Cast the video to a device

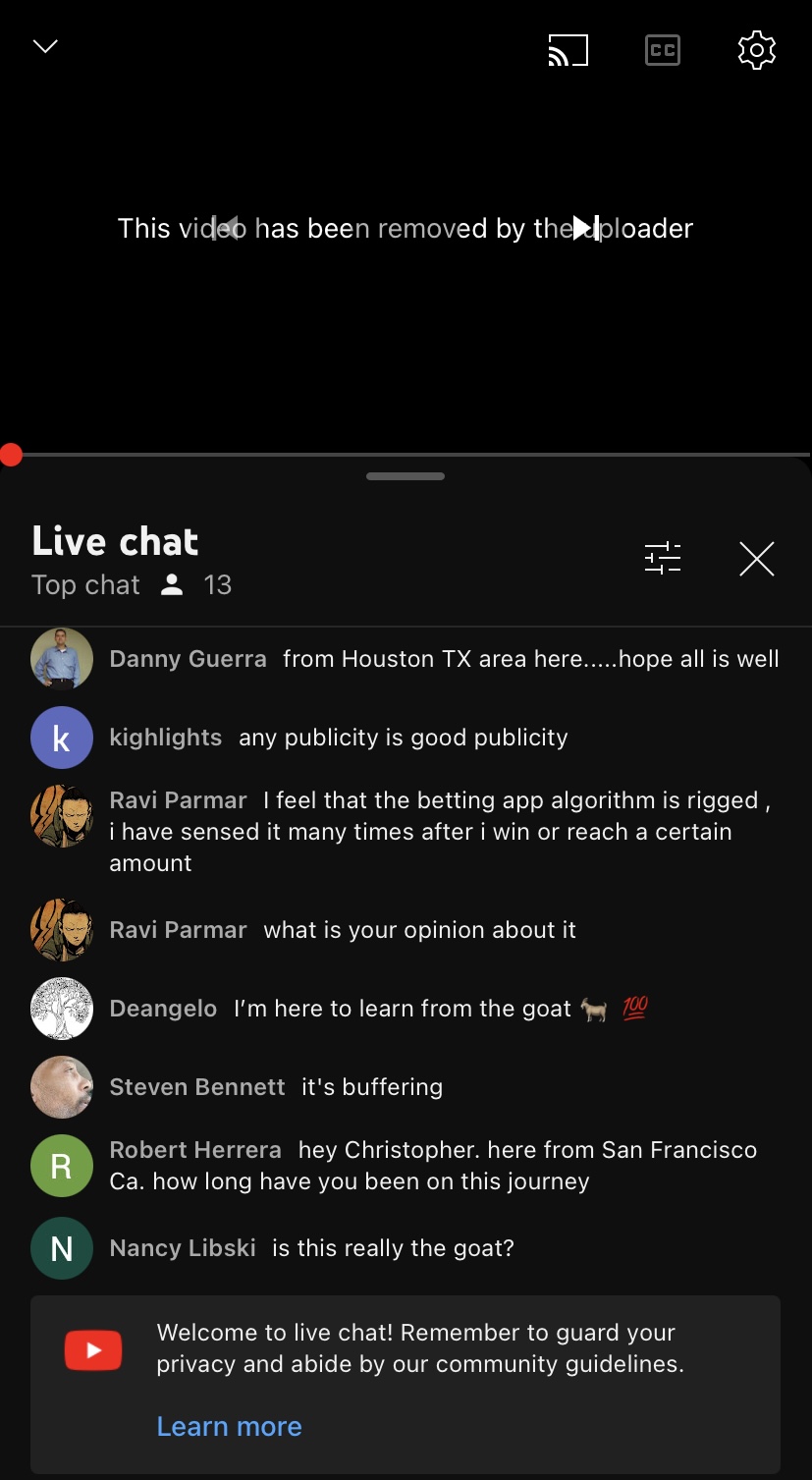(x=568, y=50)
